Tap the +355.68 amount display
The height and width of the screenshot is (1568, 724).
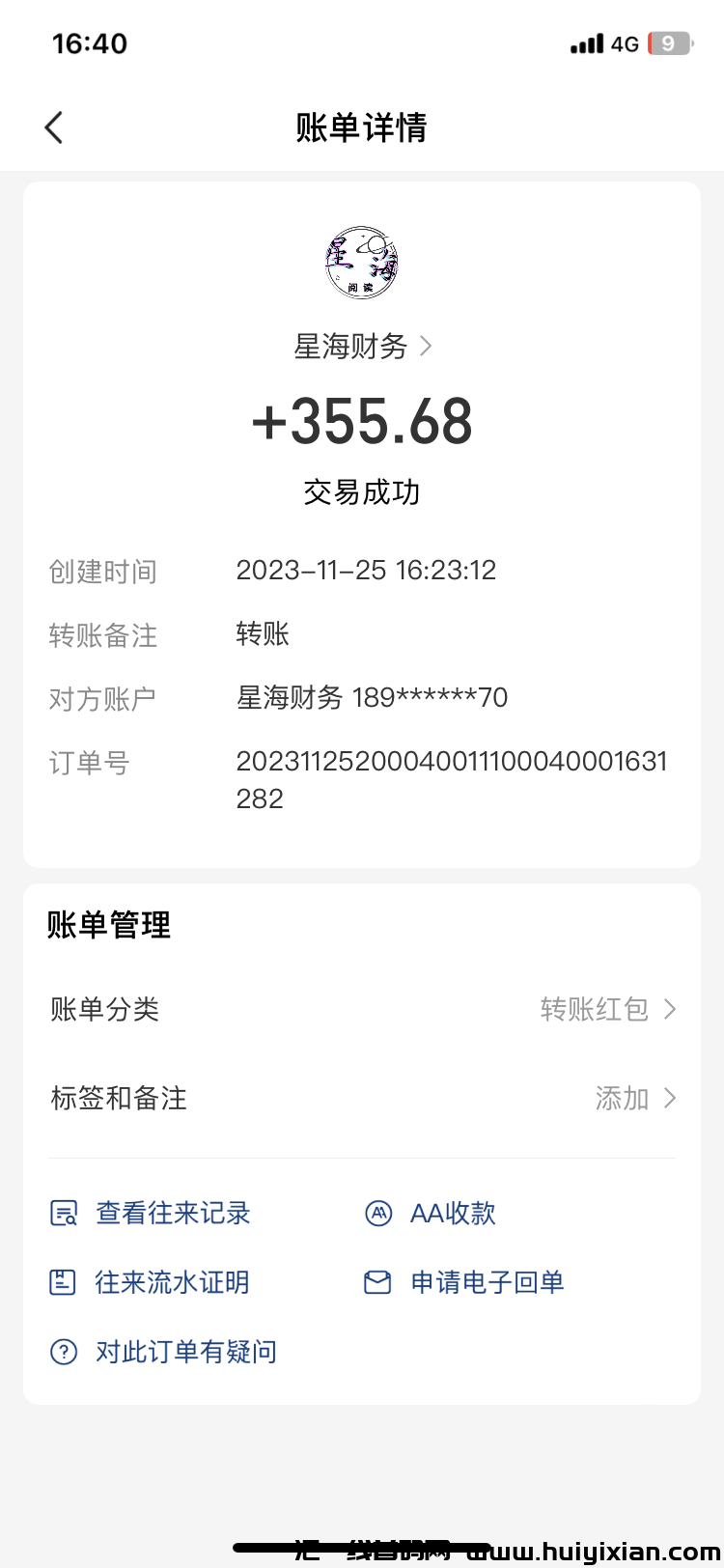click(361, 419)
